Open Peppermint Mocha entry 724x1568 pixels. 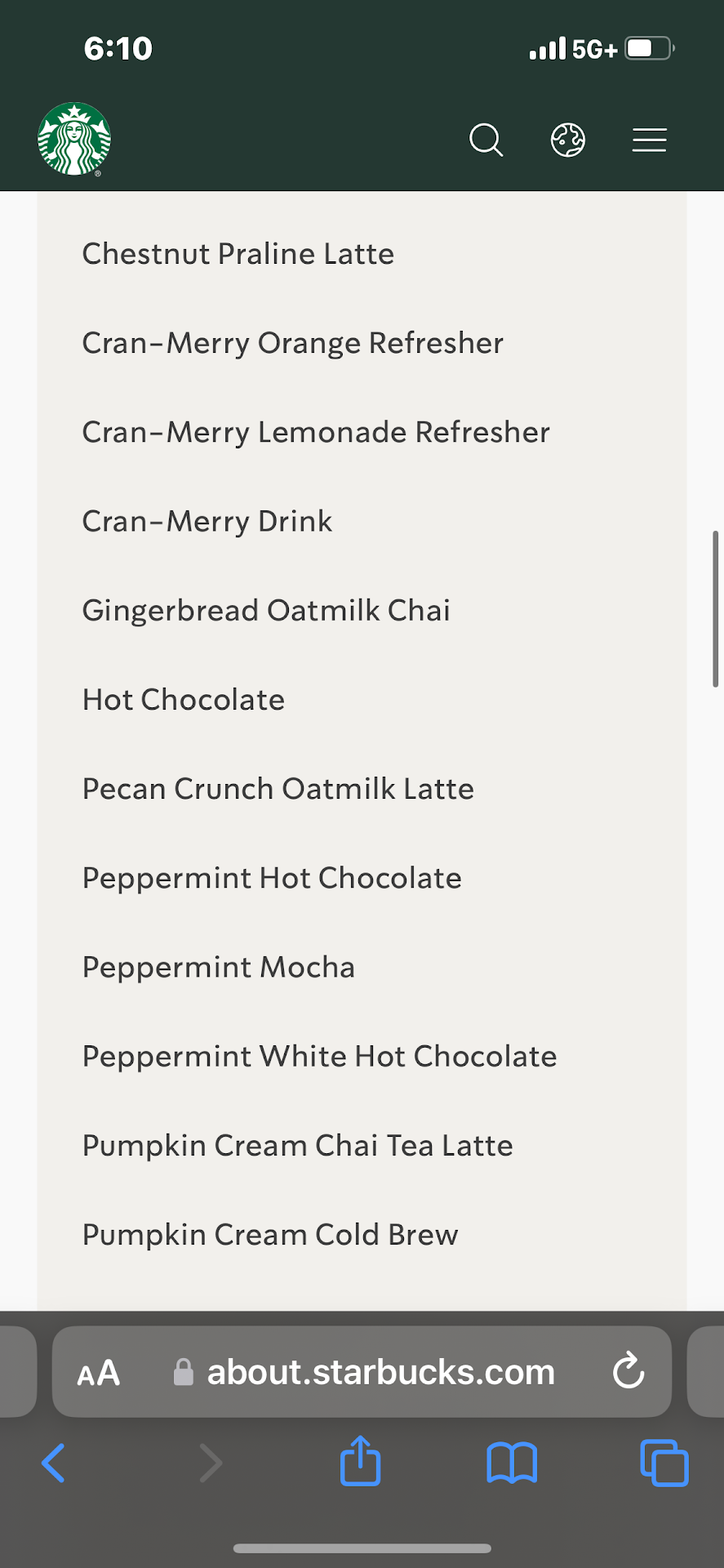[x=219, y=967]
